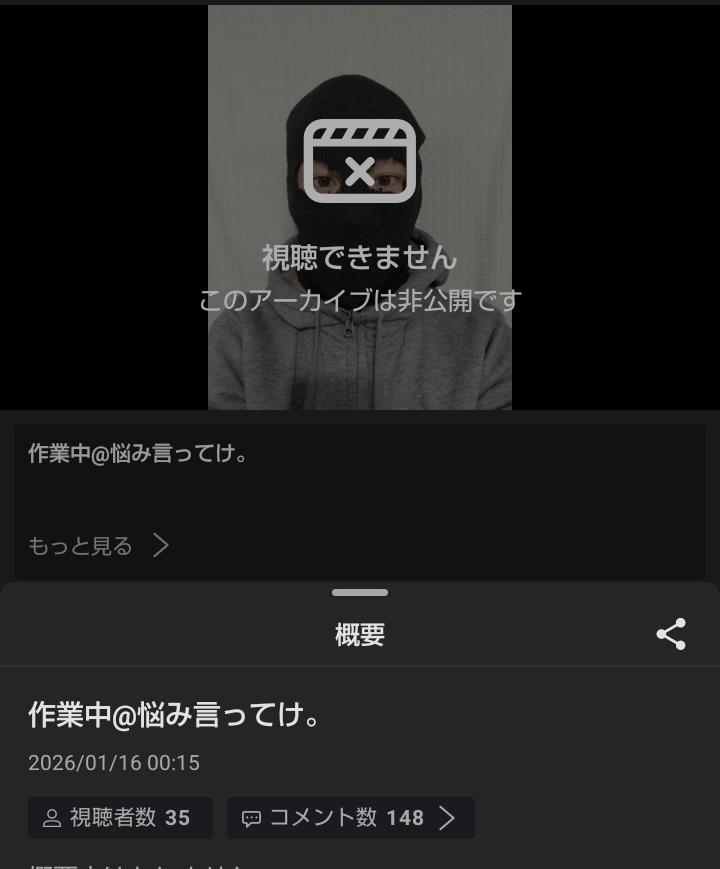Open the コメント数 148 comments list
The height and width of the screenshot is (869, 720).
pyautogui.click(x=350, y=818)
